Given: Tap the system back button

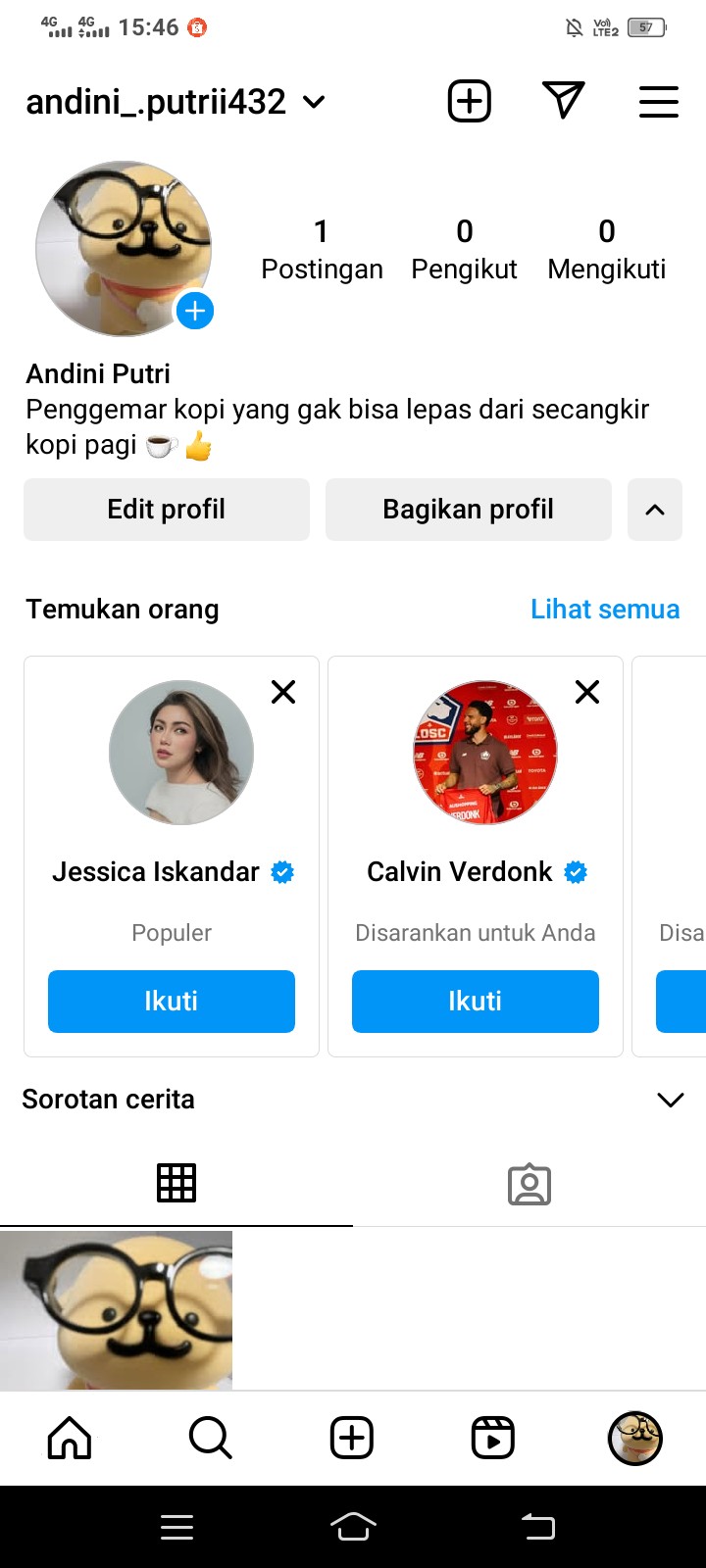Looking at the screenshot, I should pos(537,1526).
